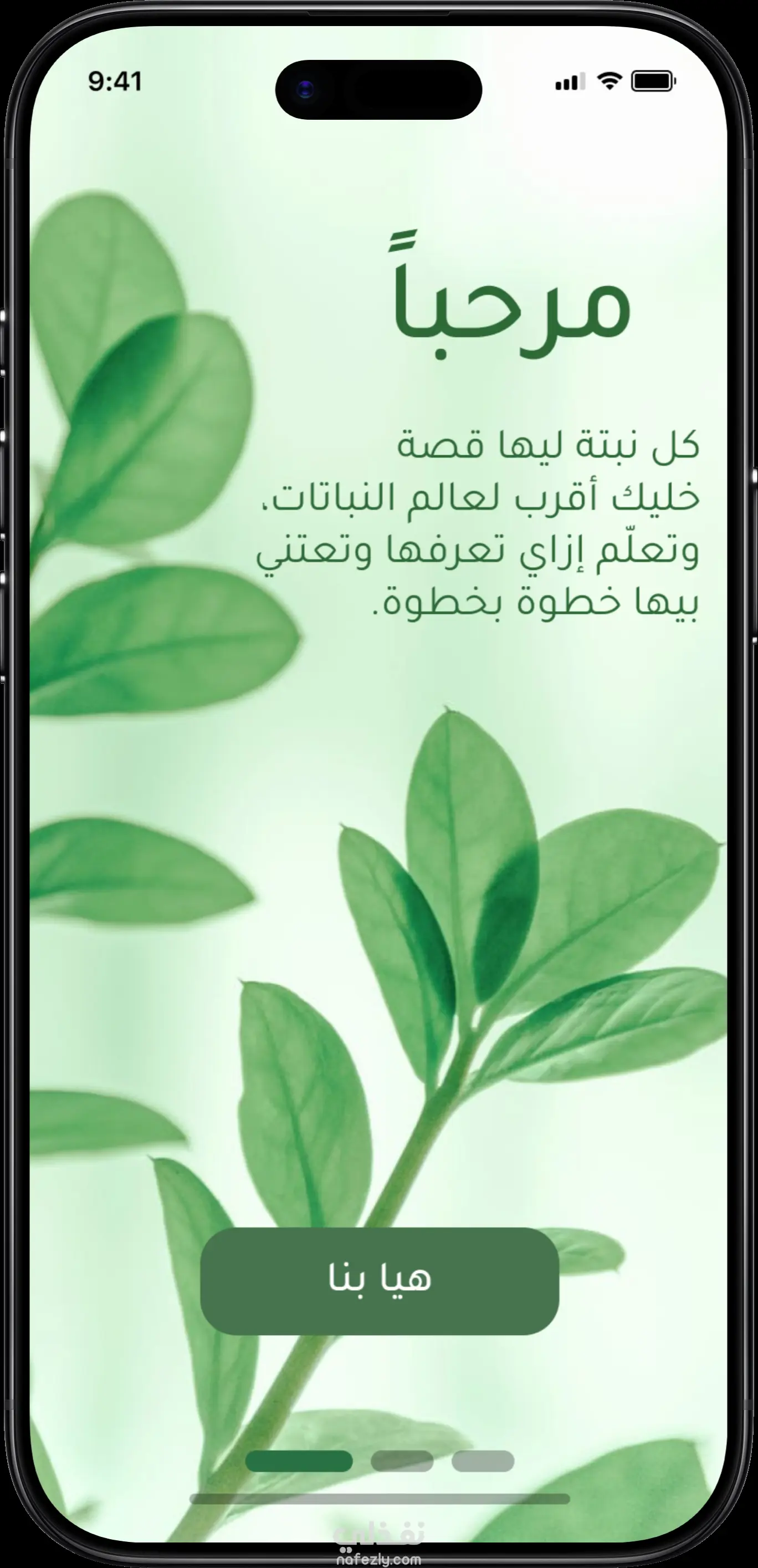
Task: Select the second onboarding page indicator
Action: pos(402,1461)
